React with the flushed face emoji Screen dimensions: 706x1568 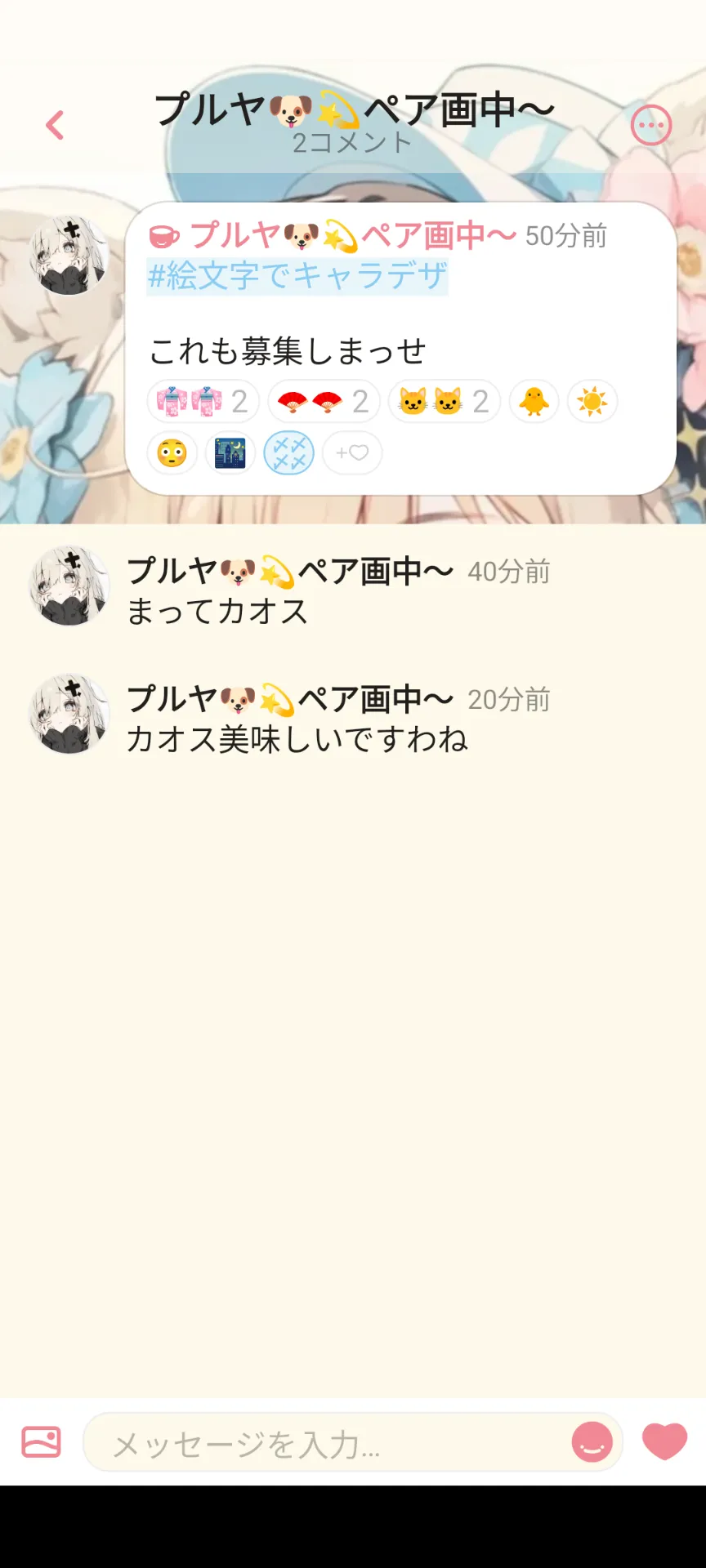(x=172, y=453)
